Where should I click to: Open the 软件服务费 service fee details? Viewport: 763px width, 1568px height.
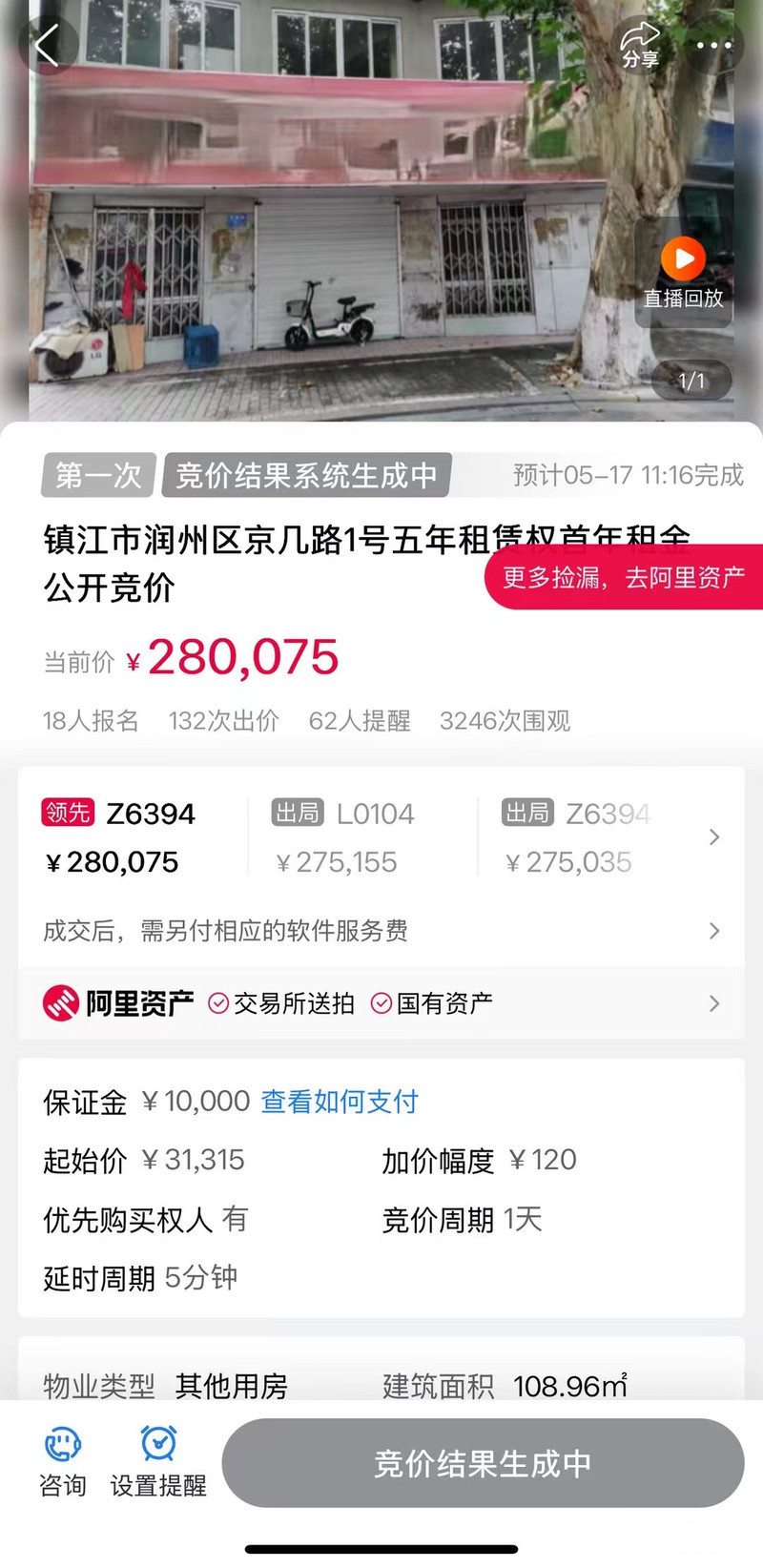381,931
